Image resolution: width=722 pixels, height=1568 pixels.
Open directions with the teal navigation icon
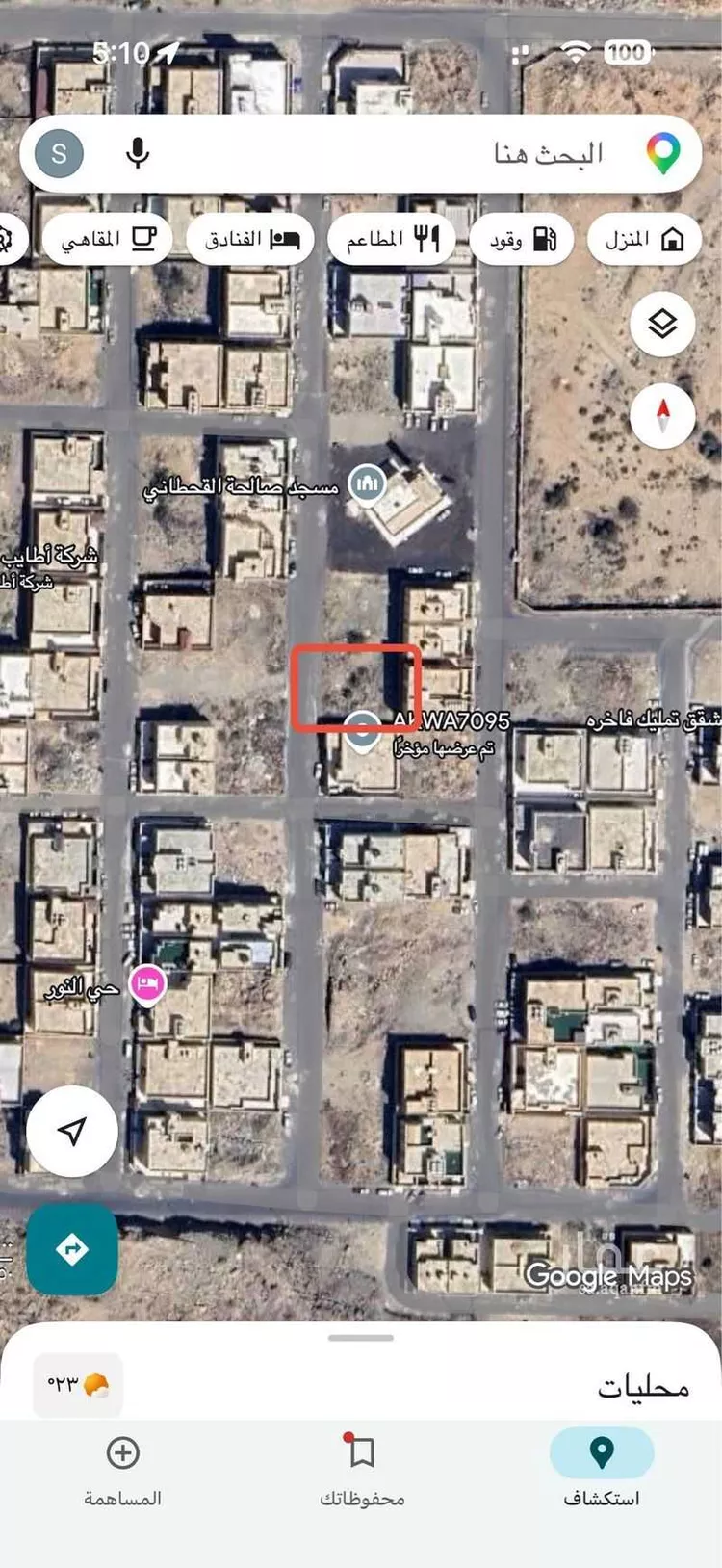[71, 1247]
